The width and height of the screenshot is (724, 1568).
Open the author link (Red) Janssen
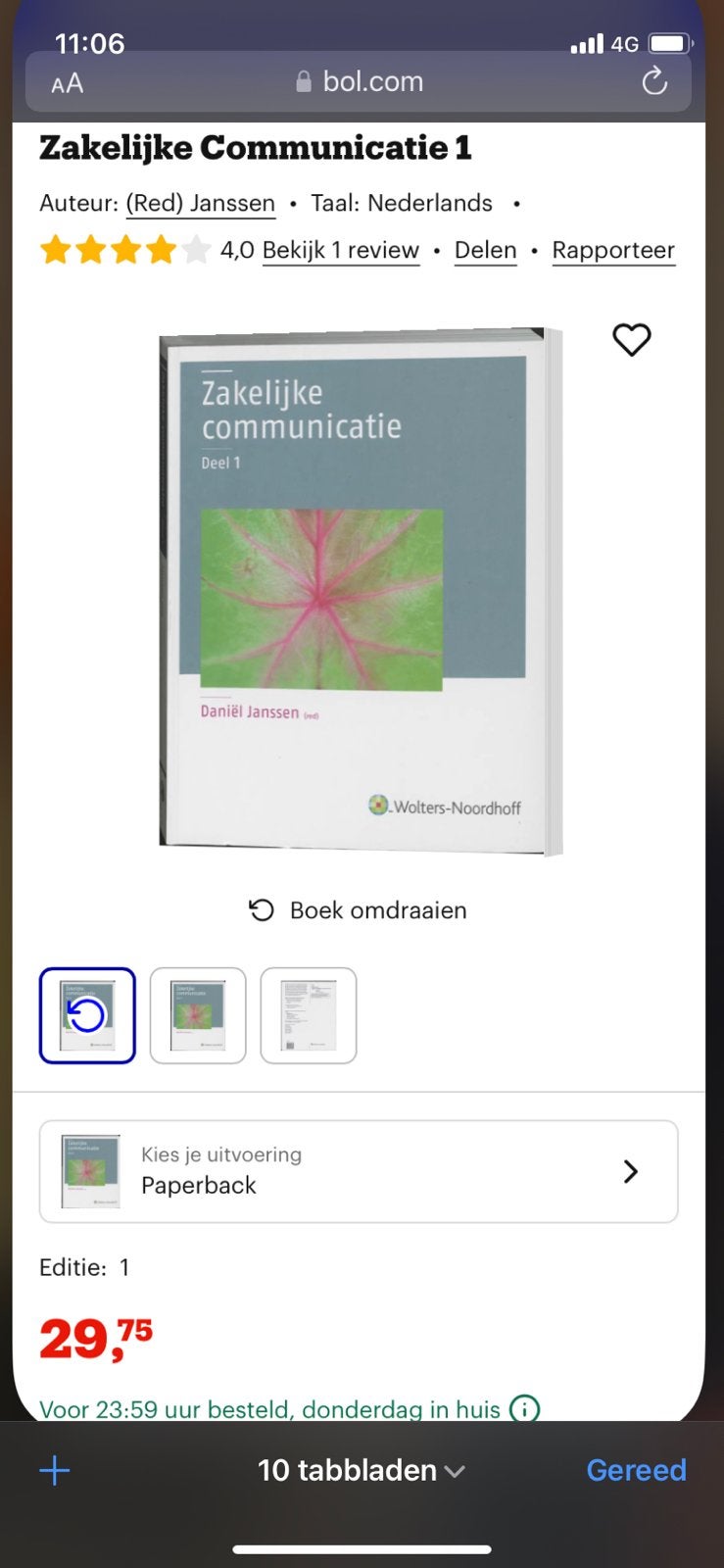[x=201, y=204]
